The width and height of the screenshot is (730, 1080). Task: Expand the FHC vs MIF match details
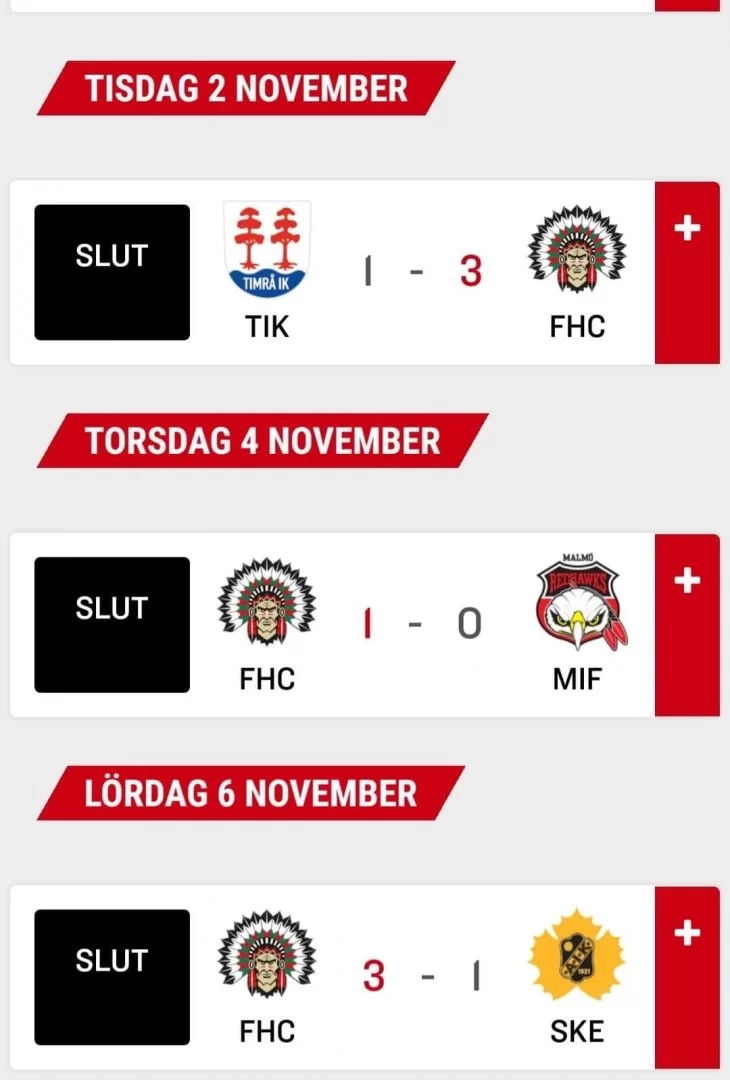point(687,581)
